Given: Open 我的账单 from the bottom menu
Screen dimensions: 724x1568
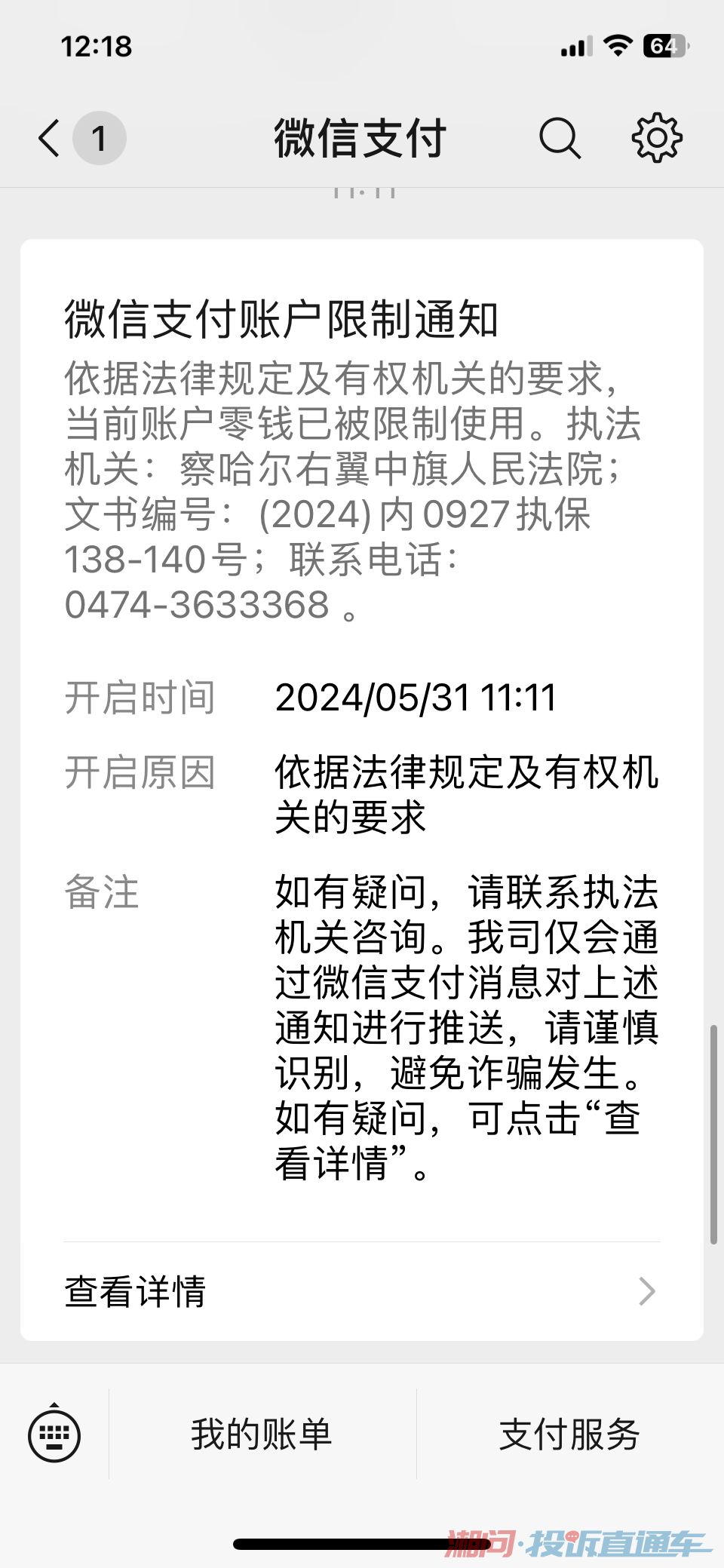Looking at the screenshot, I should pos(260,1435).
